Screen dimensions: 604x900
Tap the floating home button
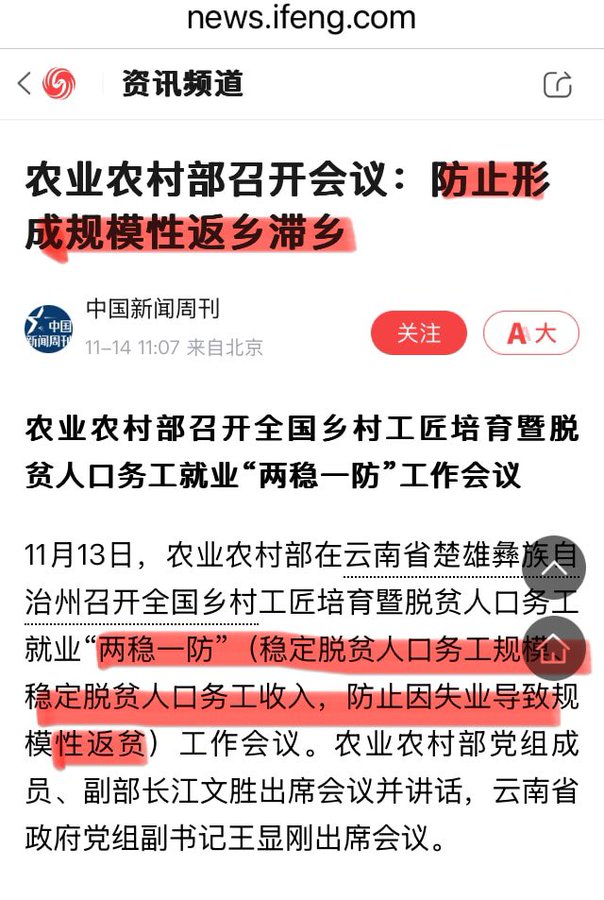(553, 648)
